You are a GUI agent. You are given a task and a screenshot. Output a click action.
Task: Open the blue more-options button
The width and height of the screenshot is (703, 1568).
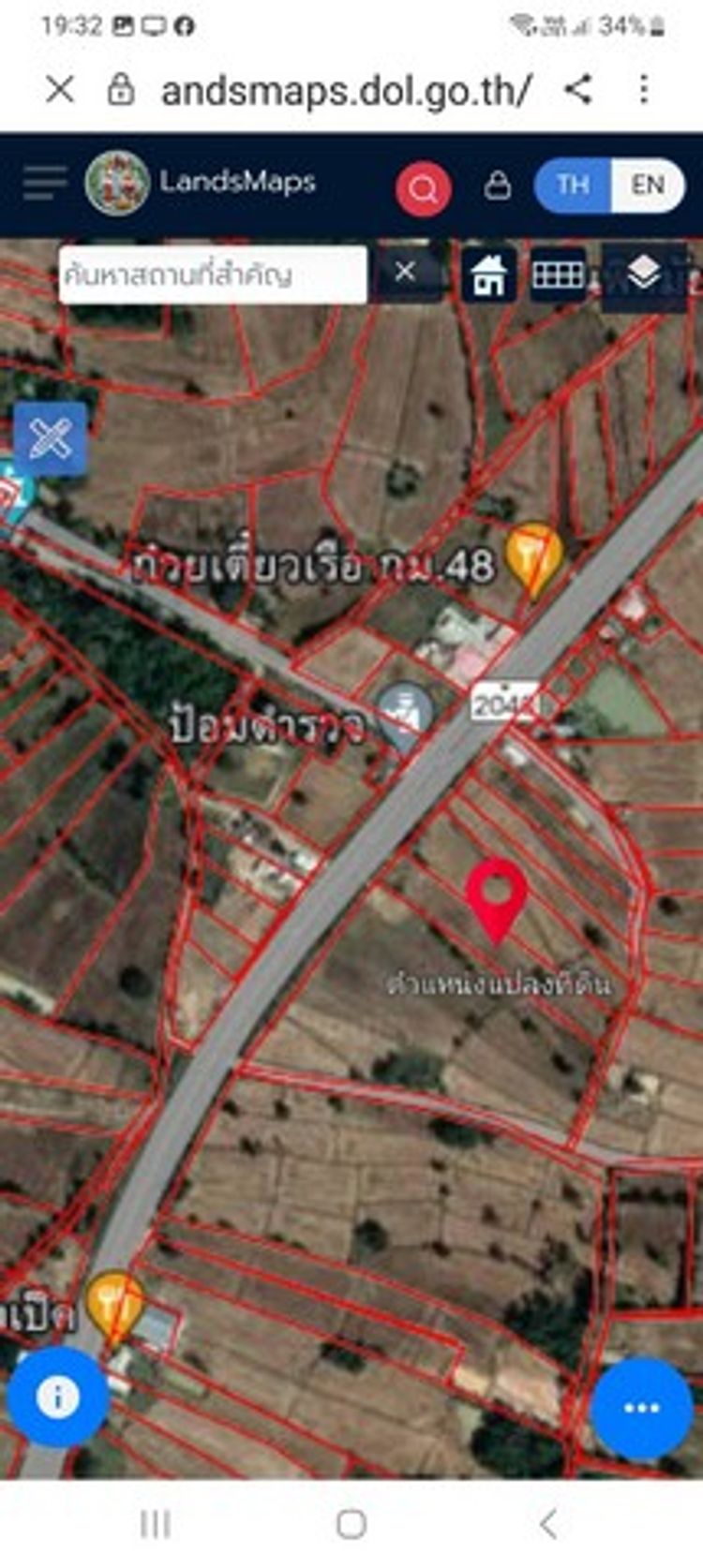coord(641,1408)
